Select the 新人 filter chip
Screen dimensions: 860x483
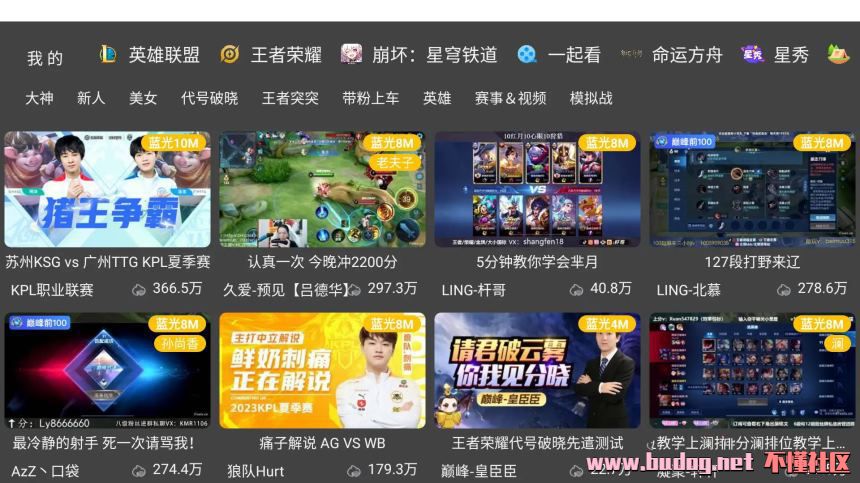91,98
